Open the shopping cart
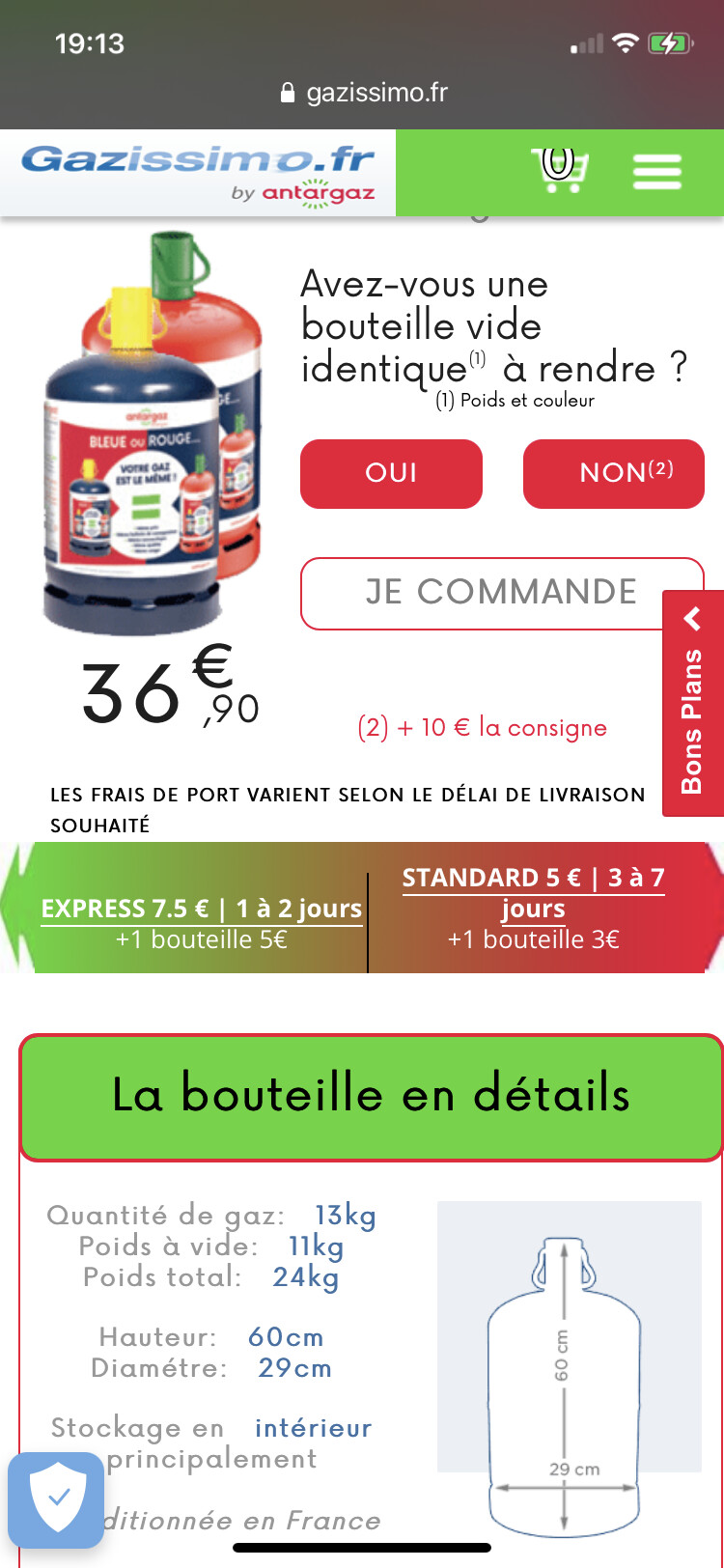The height and width of the screenshot is (1568, 724). pyautogui.click(x=559, y=171)
